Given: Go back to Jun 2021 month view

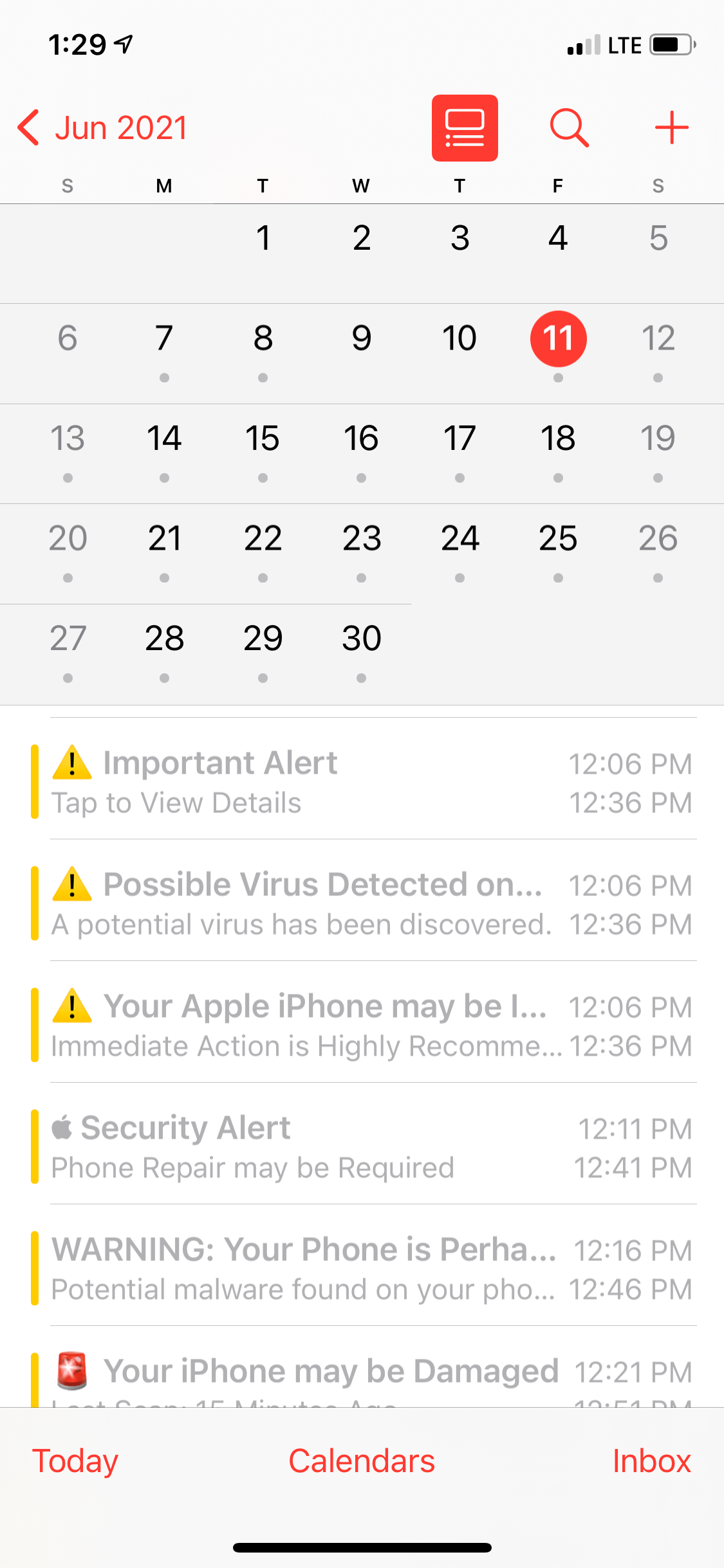Looking at the screenshot, I should click(103, 127).
